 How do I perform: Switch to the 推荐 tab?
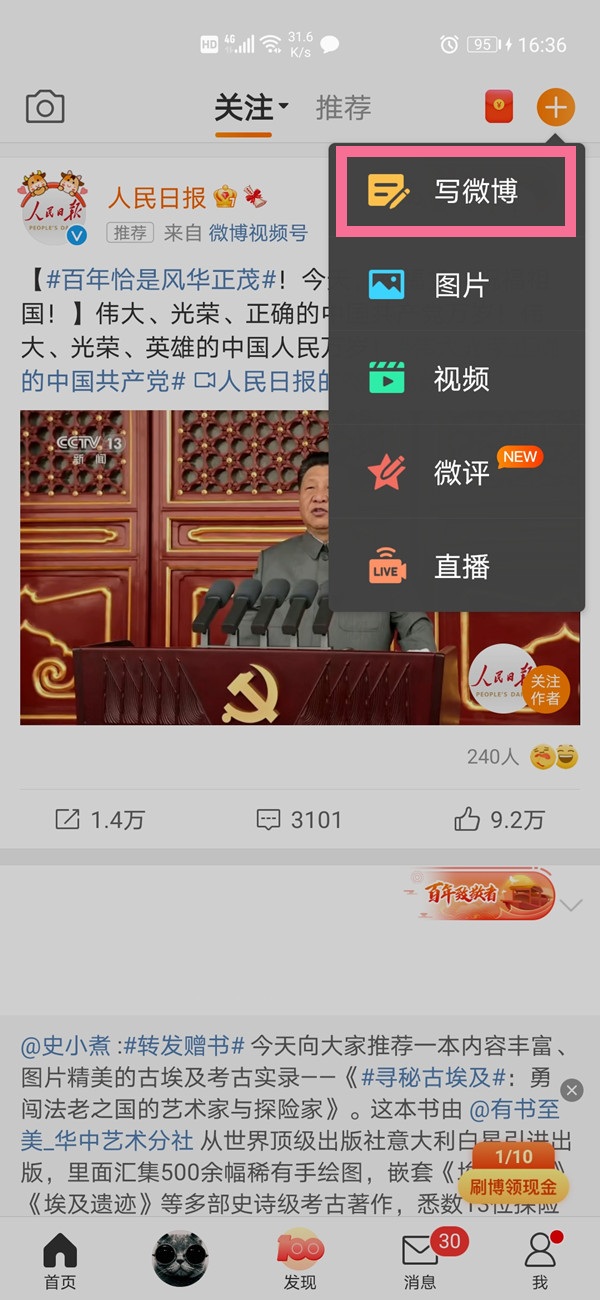(x=343, y=107)
